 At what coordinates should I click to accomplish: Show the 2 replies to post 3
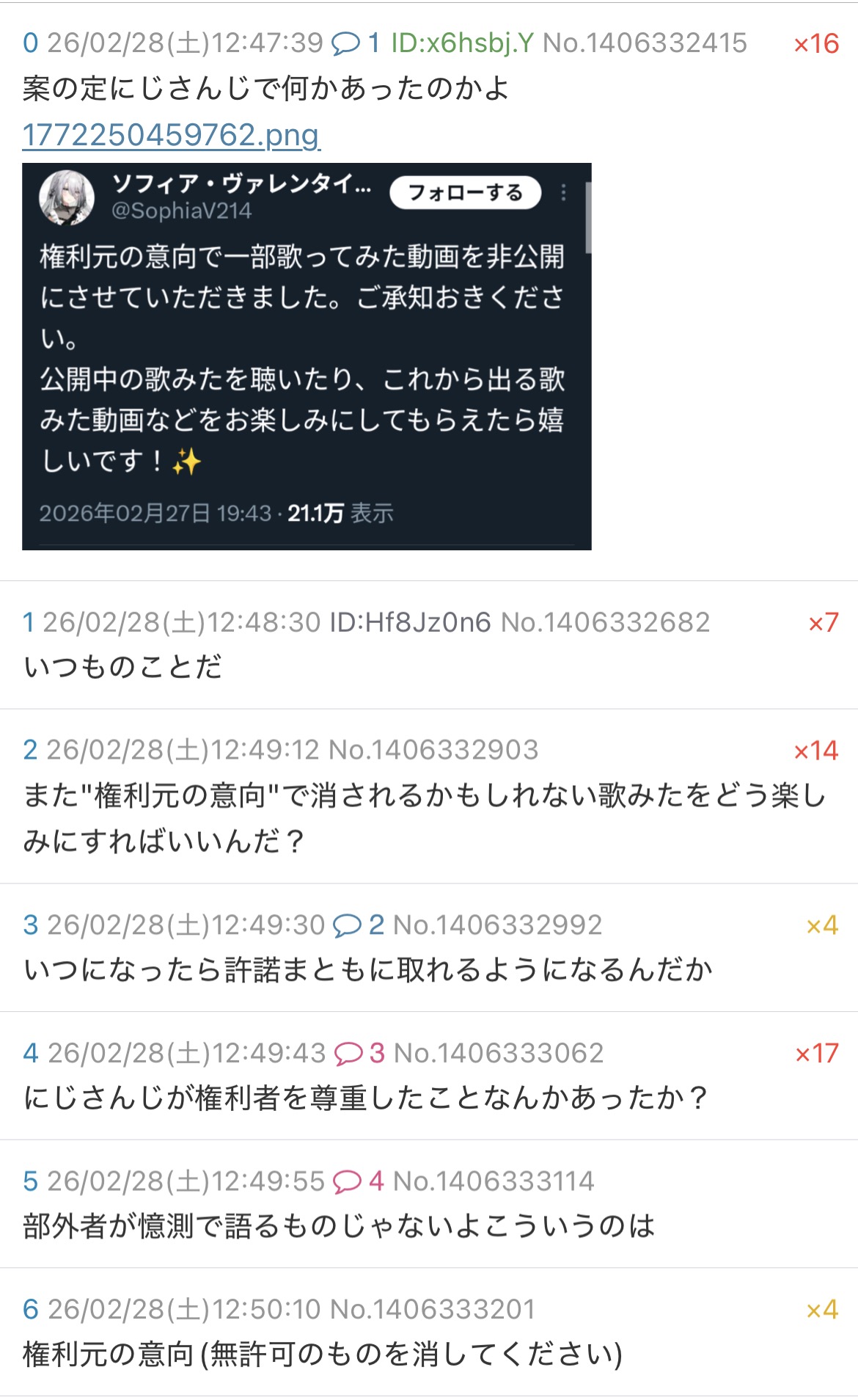tap(358, 925)
